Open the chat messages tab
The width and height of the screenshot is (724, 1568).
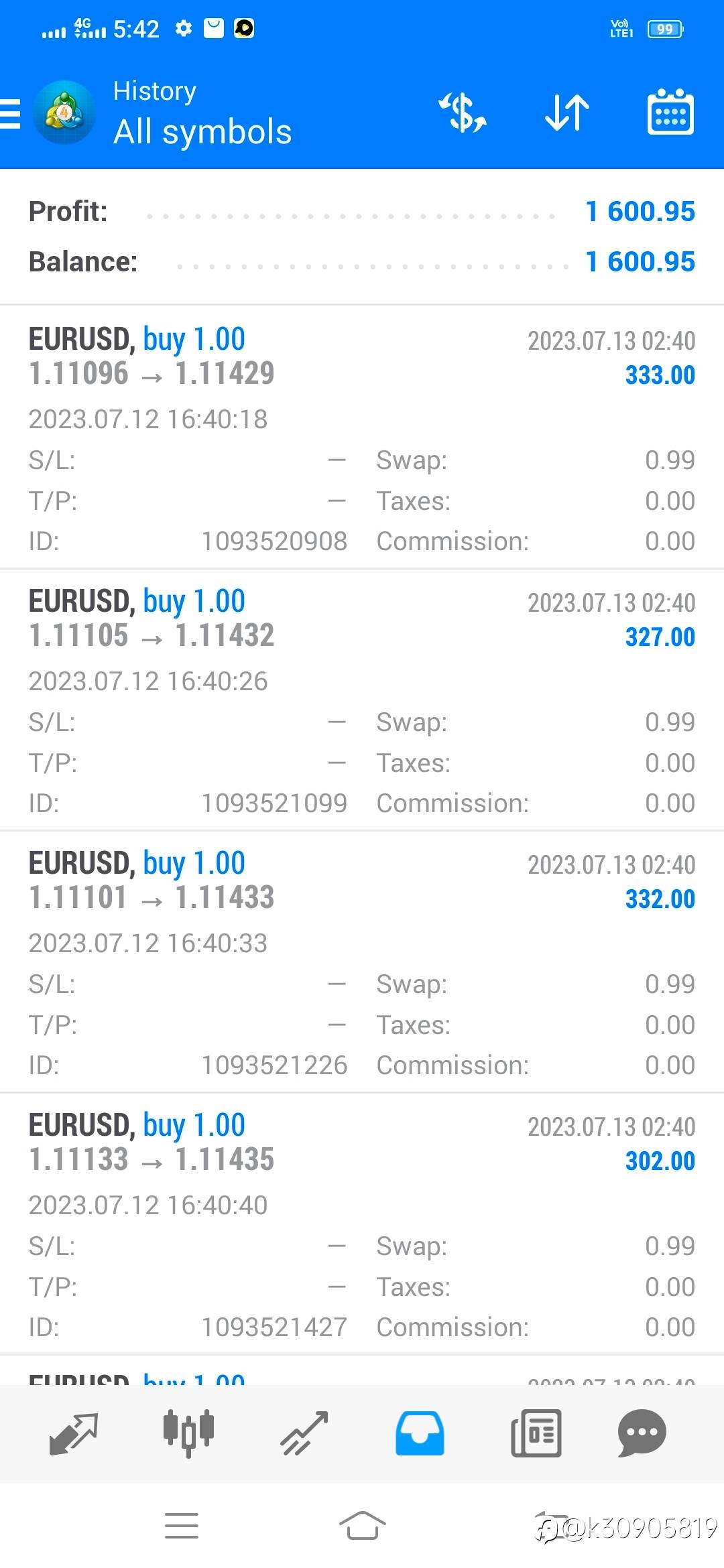[x=642, y=1433]
